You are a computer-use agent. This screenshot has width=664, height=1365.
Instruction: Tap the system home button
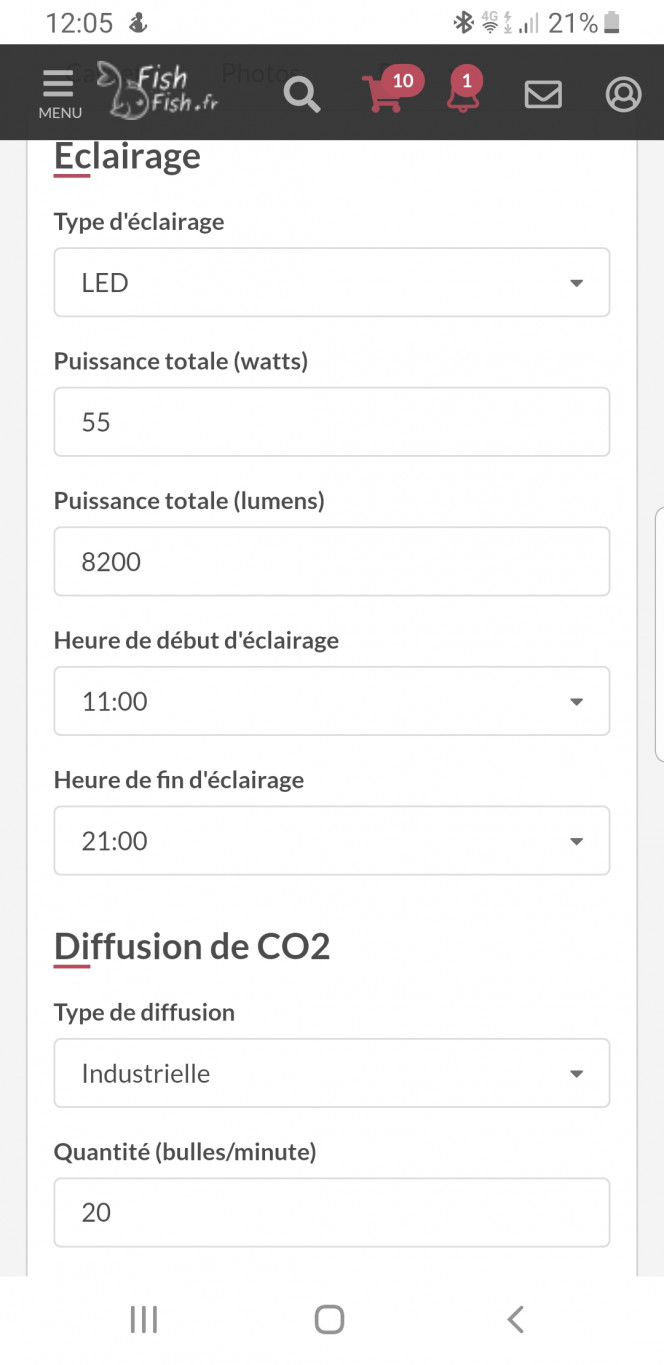point(330,1320)
